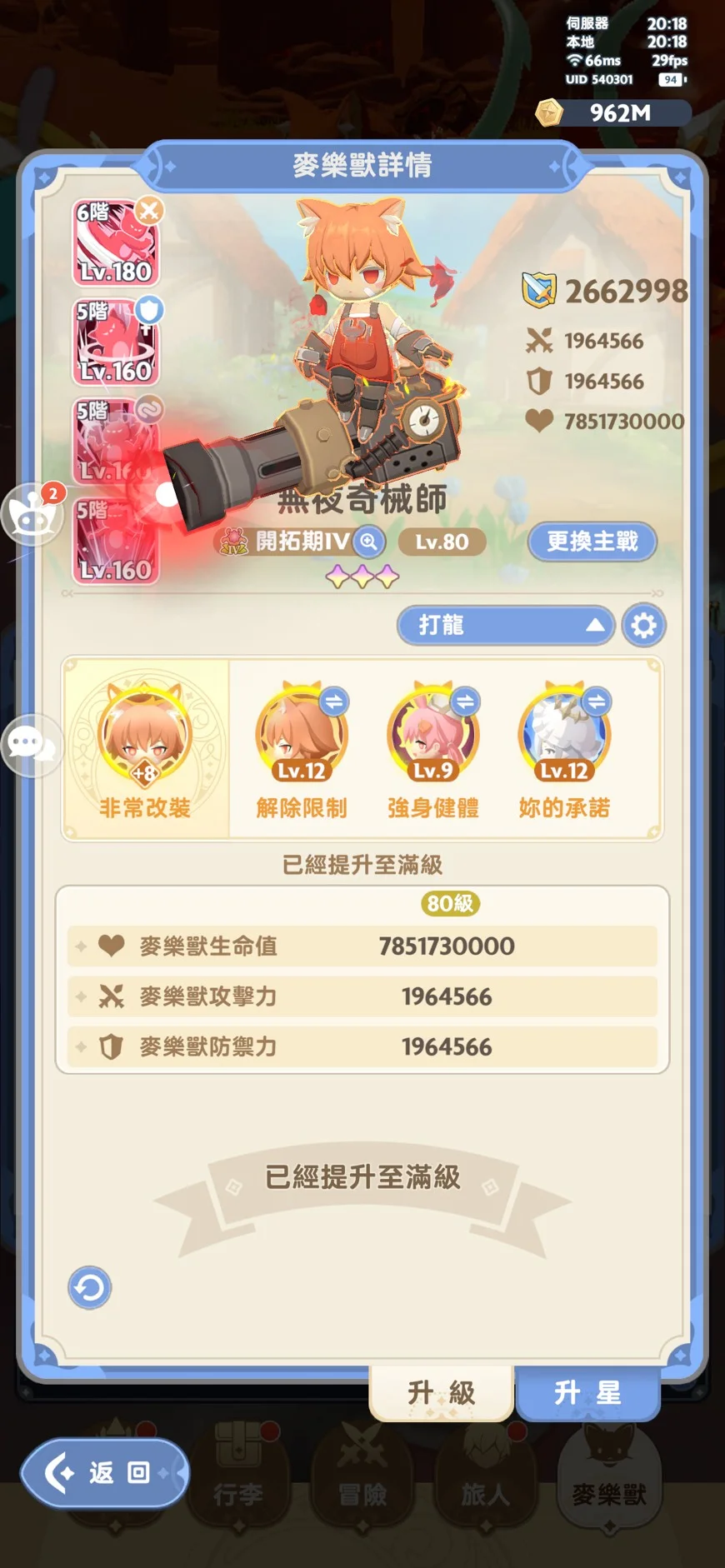Switch to the 升星 tab
Viewport: 725px width, 1568px height.
click(587, 1392)
